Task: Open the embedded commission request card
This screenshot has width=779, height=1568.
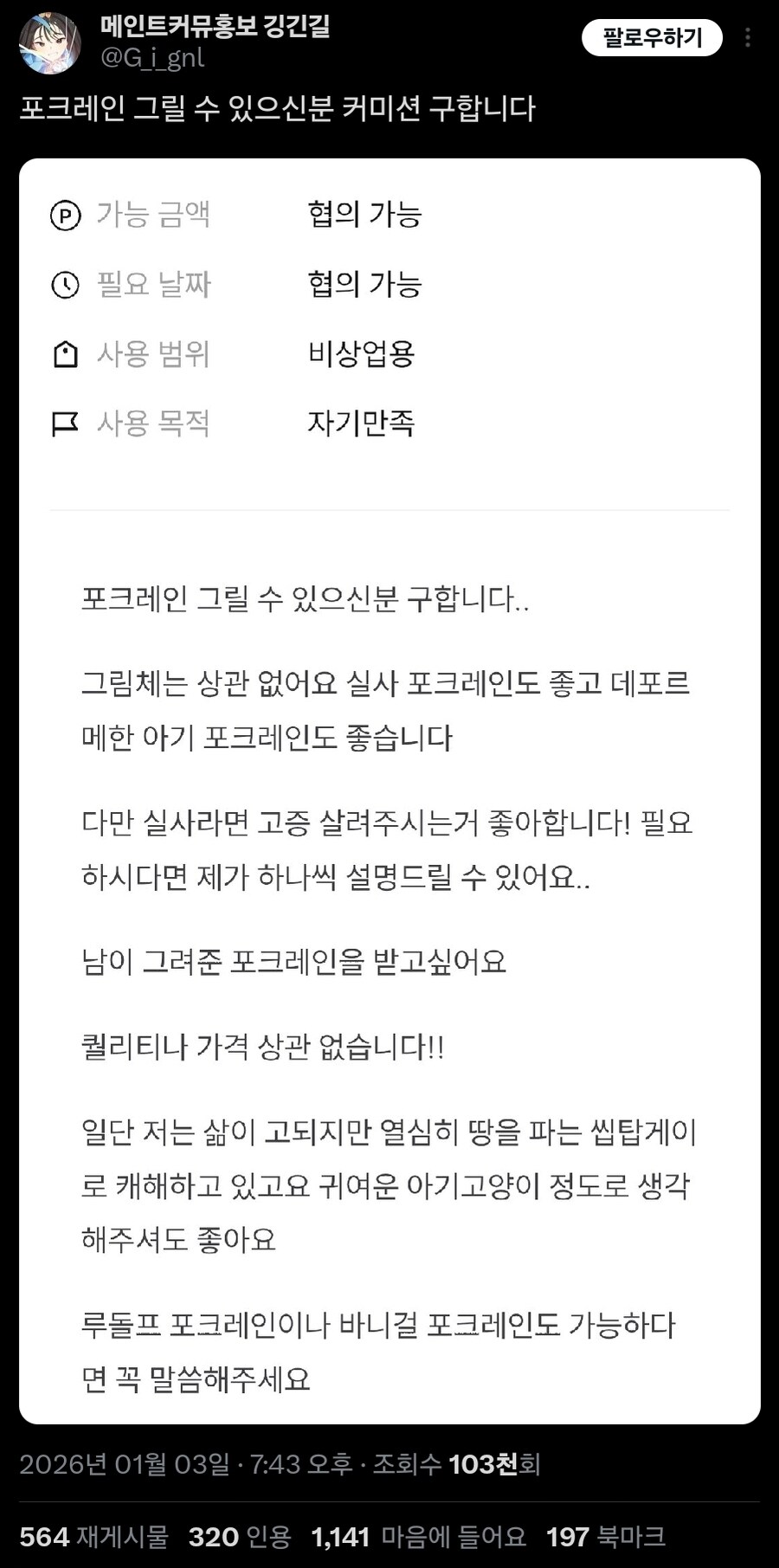Action: (x=389, y=779)
